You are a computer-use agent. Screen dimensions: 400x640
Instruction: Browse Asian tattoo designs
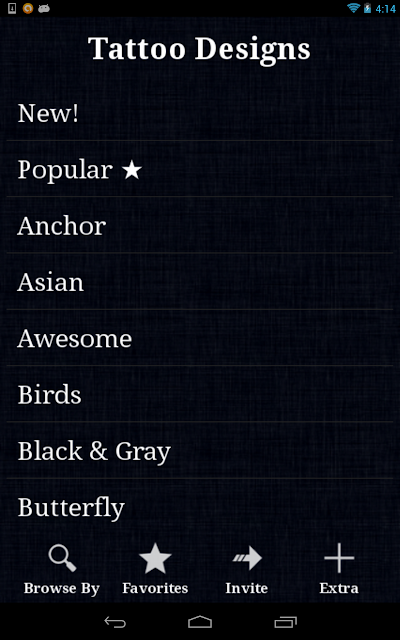coord(200,282)
